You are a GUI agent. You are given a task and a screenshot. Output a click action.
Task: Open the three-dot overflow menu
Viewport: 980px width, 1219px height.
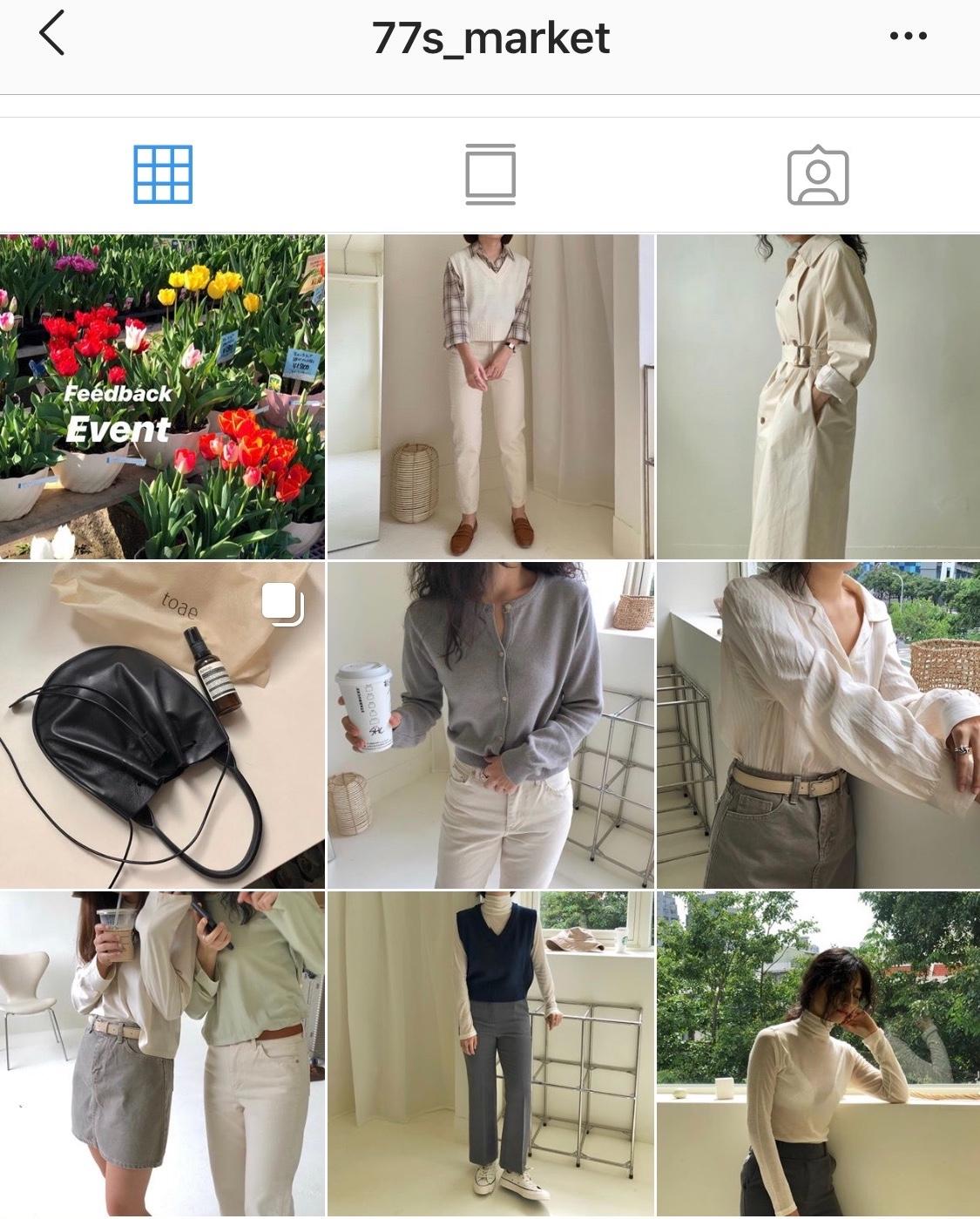tap(908, 37)
